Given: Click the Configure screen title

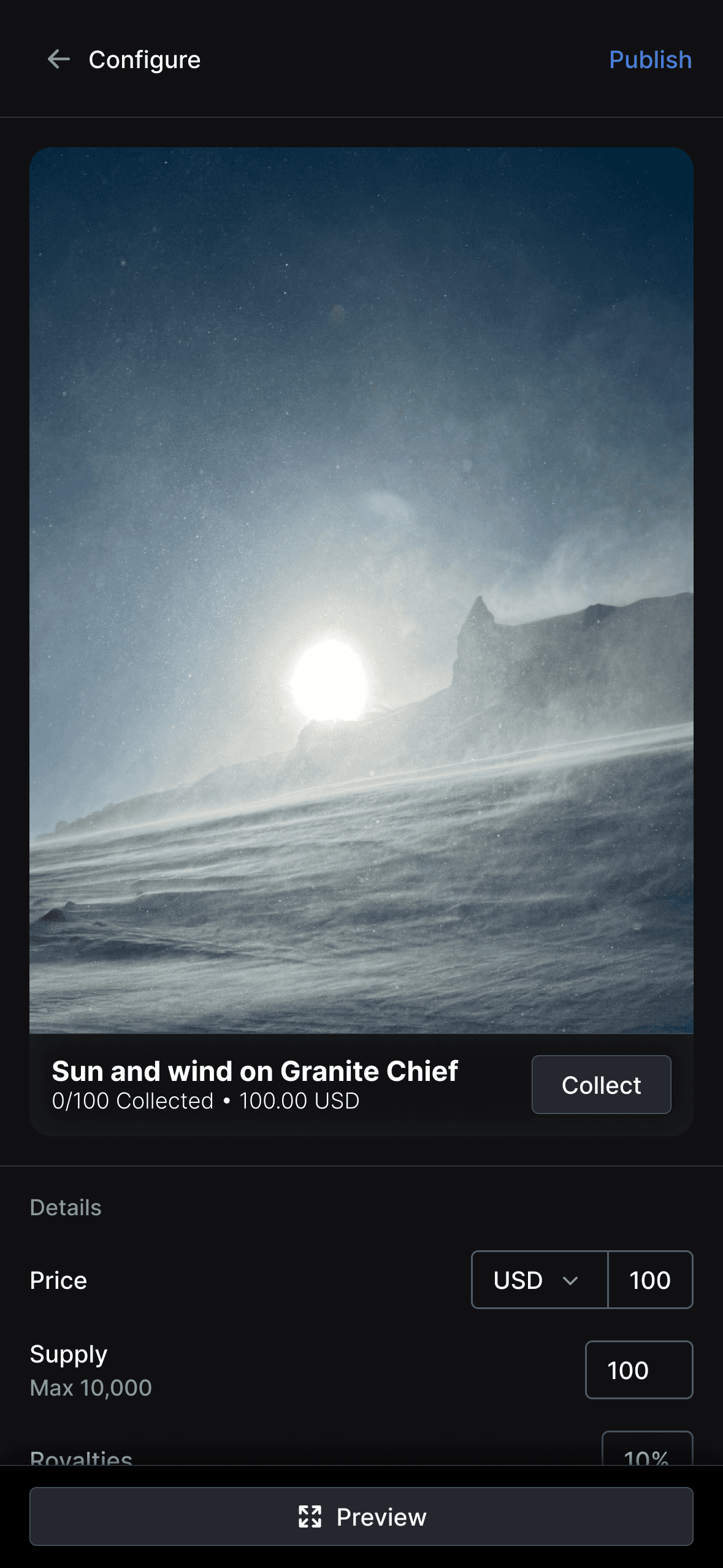Looking at the screenshot, I should pyautogui.click(x=144, y=60).
